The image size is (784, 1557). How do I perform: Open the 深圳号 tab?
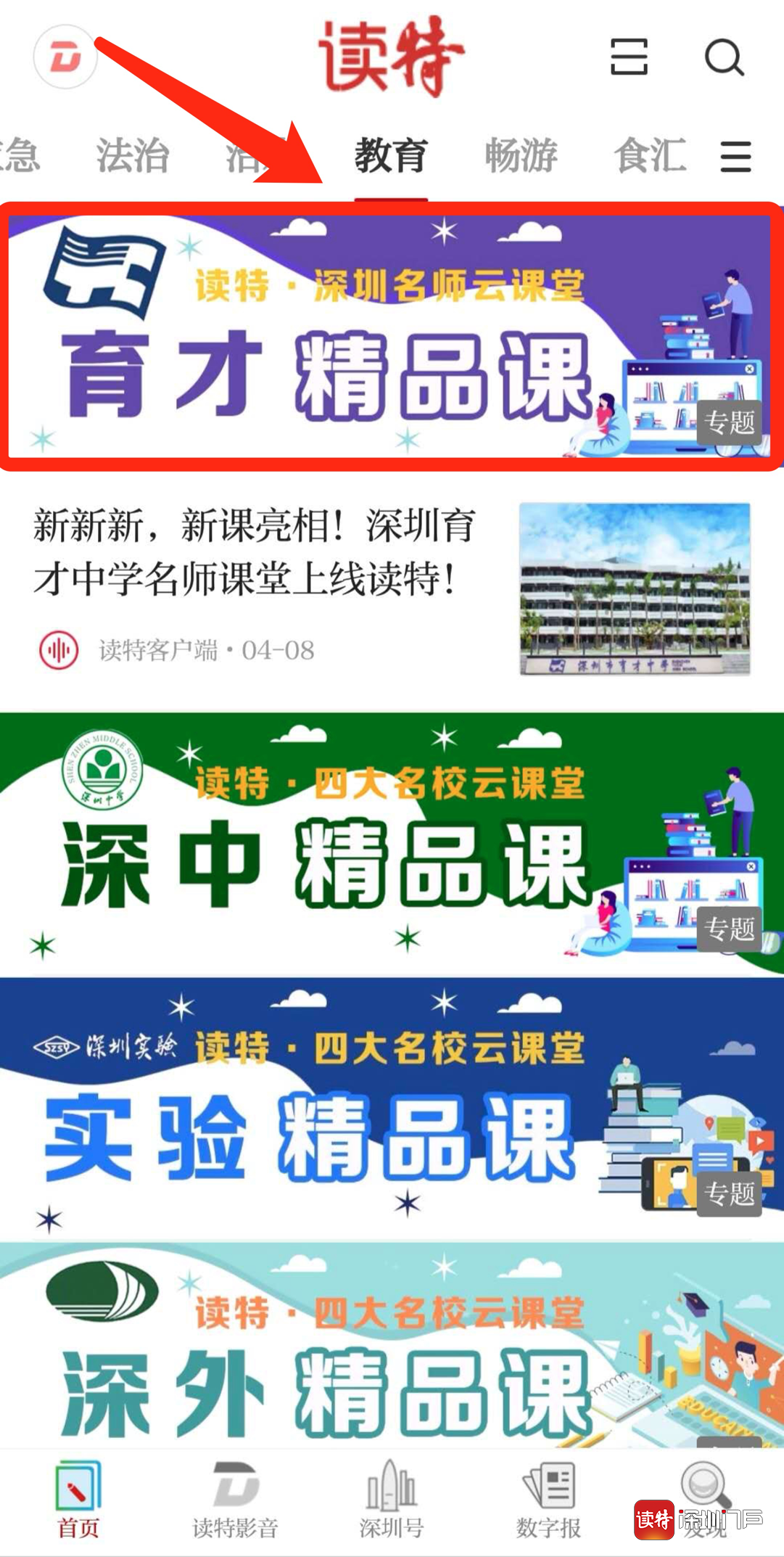392,1500
